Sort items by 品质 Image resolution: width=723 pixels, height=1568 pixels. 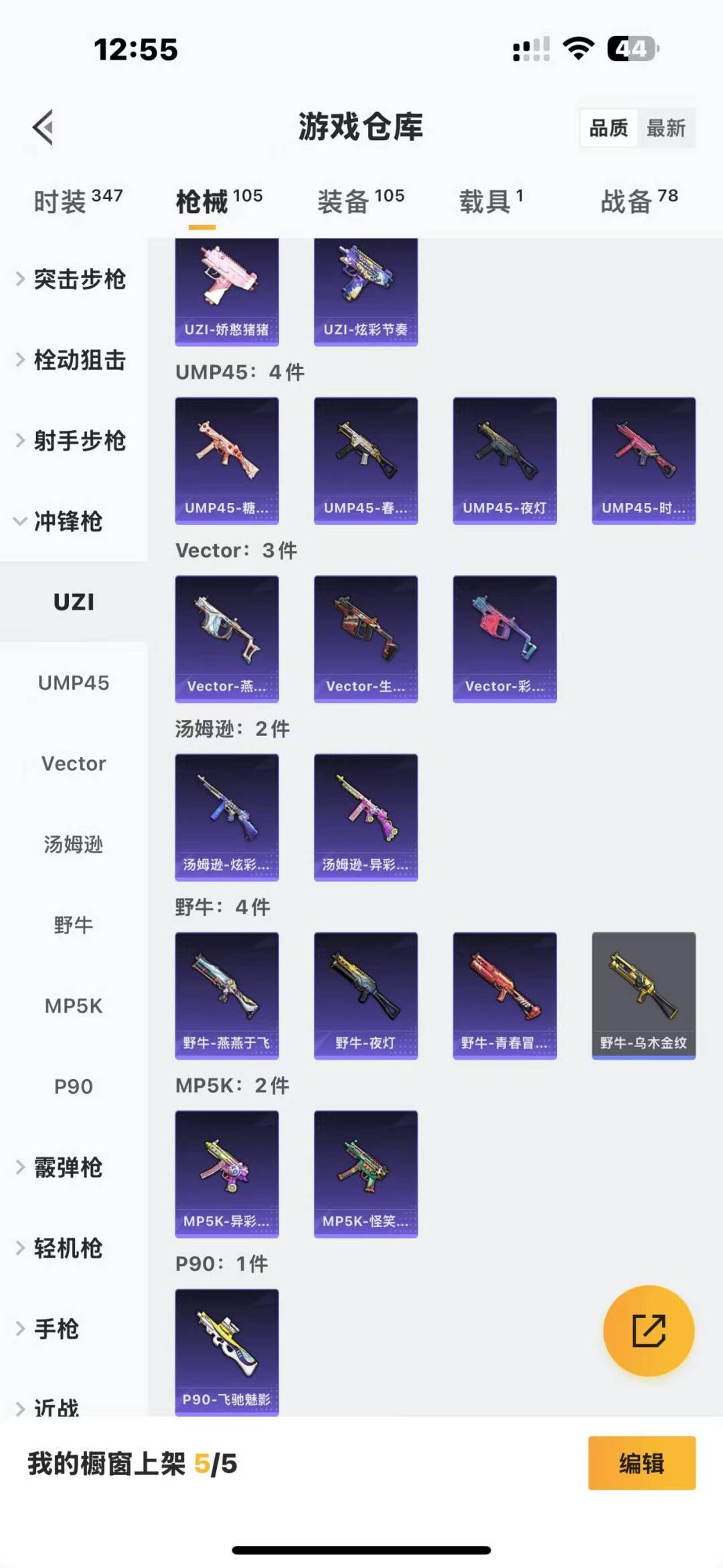[x=609, y=128]
